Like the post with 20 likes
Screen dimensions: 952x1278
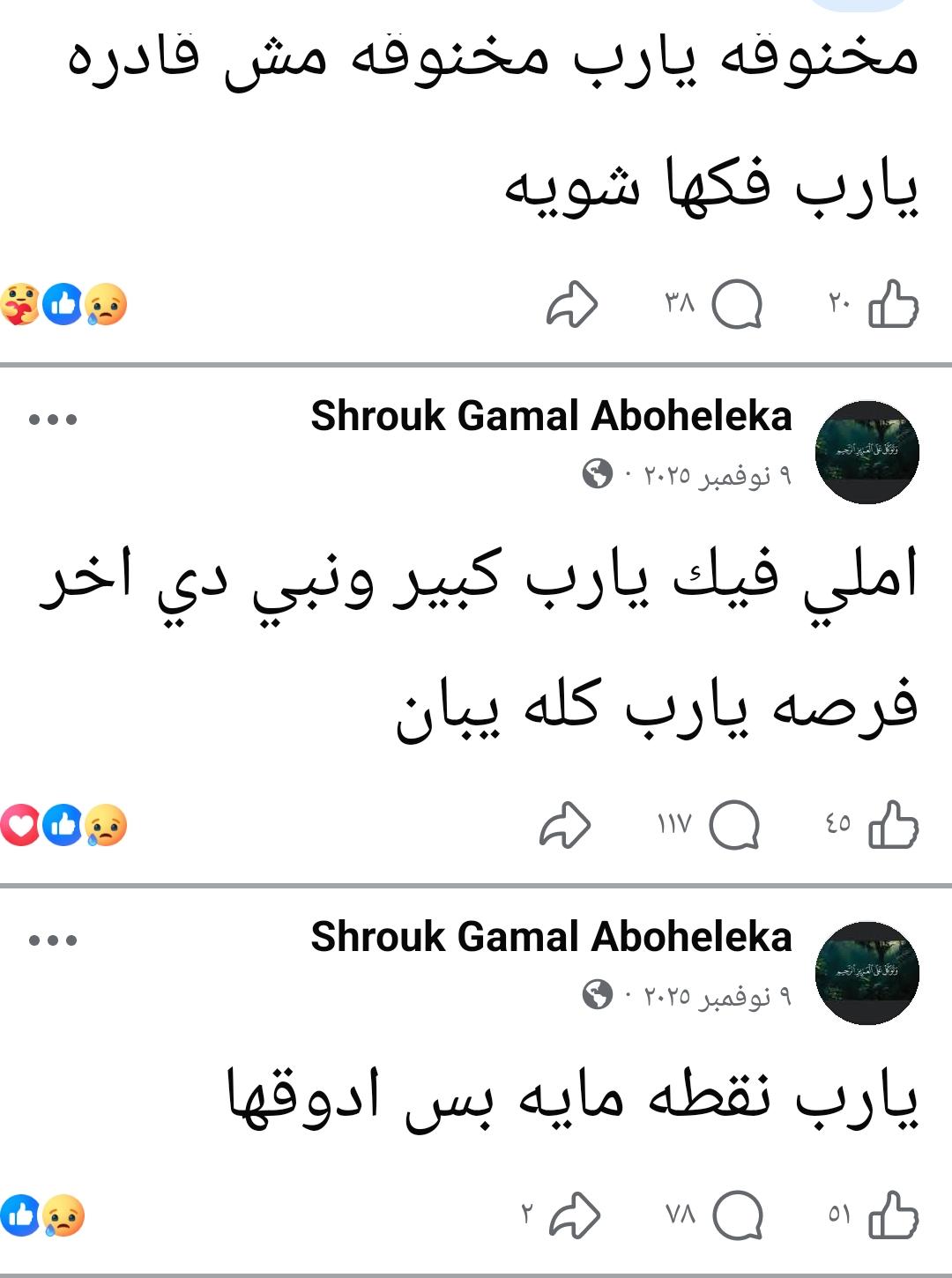tap(893, 304)
